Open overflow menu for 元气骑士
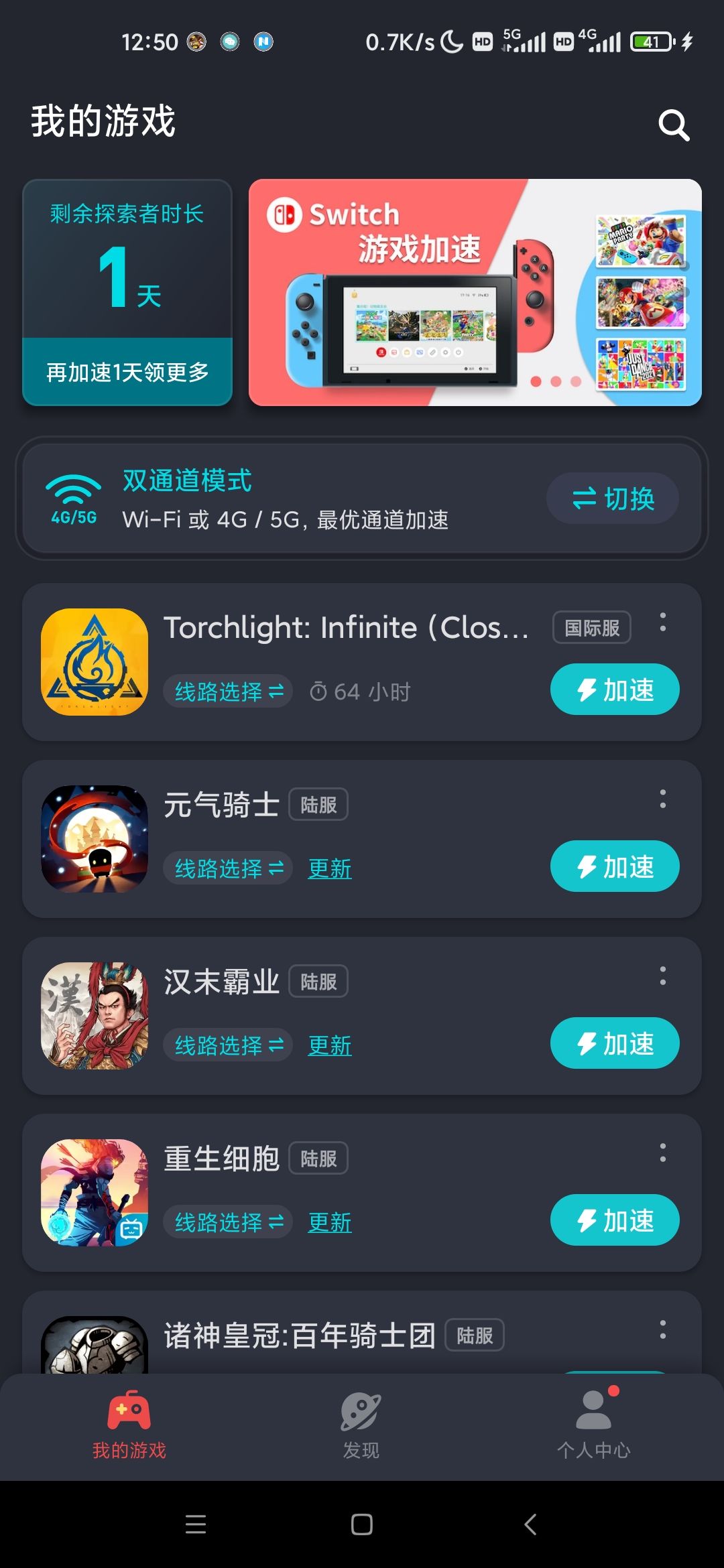This screenshot has height=1568, width=724. (x=662, y=799)
